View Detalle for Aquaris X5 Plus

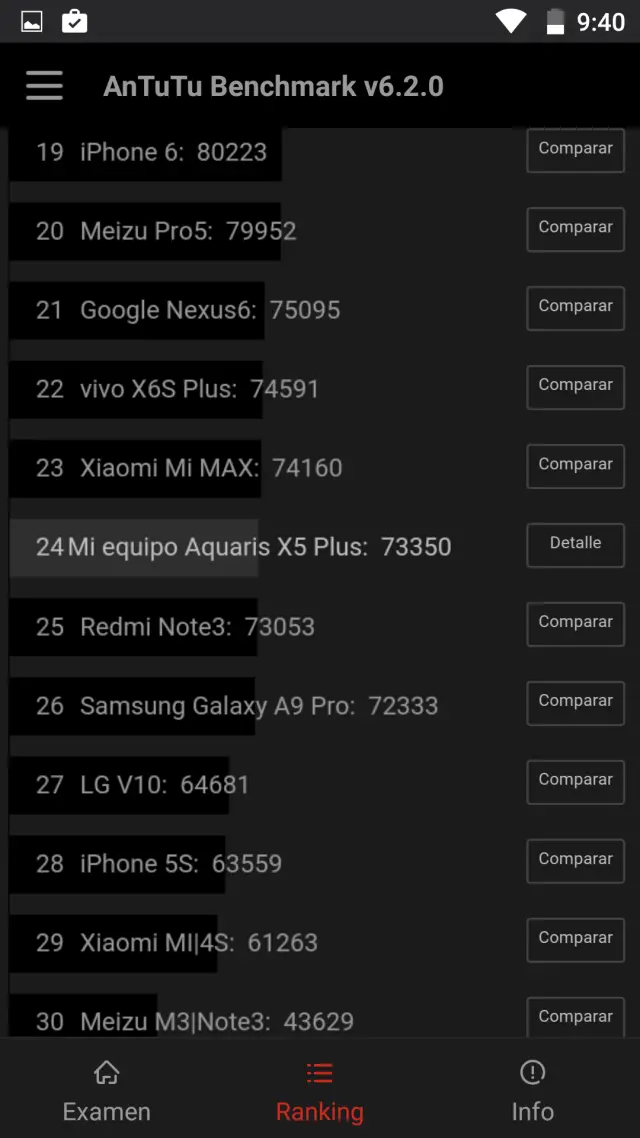click(575, 545)
